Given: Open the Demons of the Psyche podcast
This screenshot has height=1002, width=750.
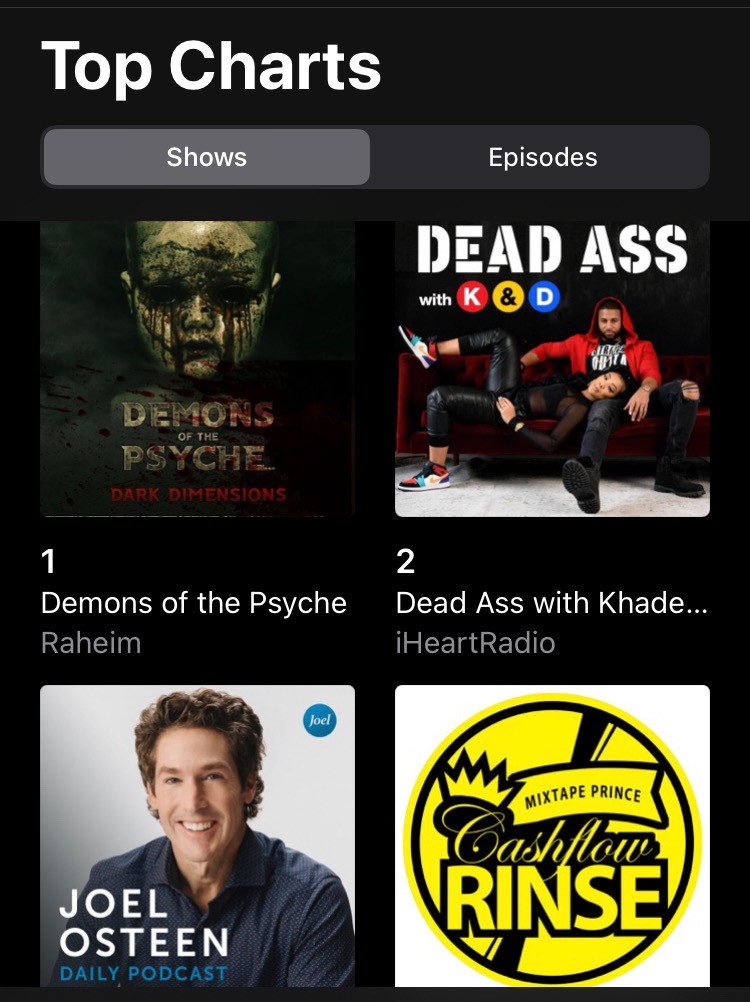Looking at the screenshot, I should tap(197, 370).
